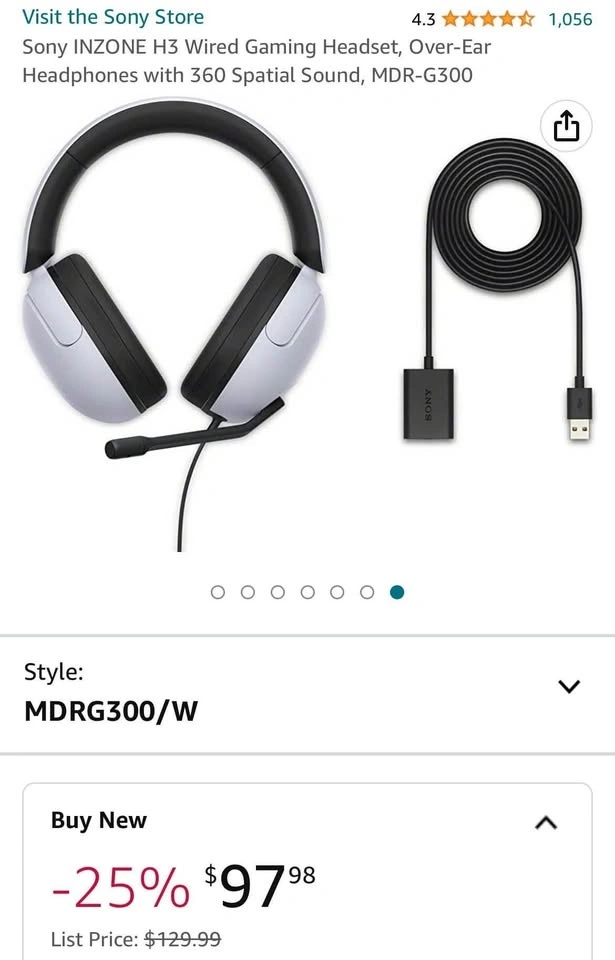This screenshot has width=615, height=960.
Task: Visit the Sony Store link
Action: point(112,17)
